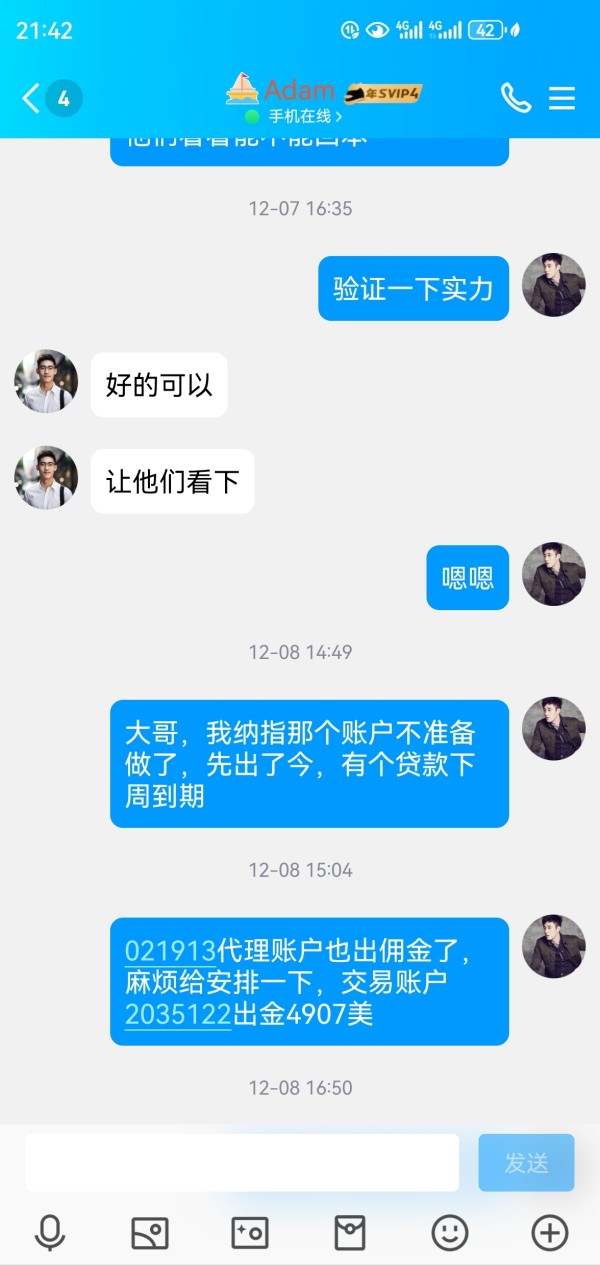Open the chat settings menu

tap(562, 98)
